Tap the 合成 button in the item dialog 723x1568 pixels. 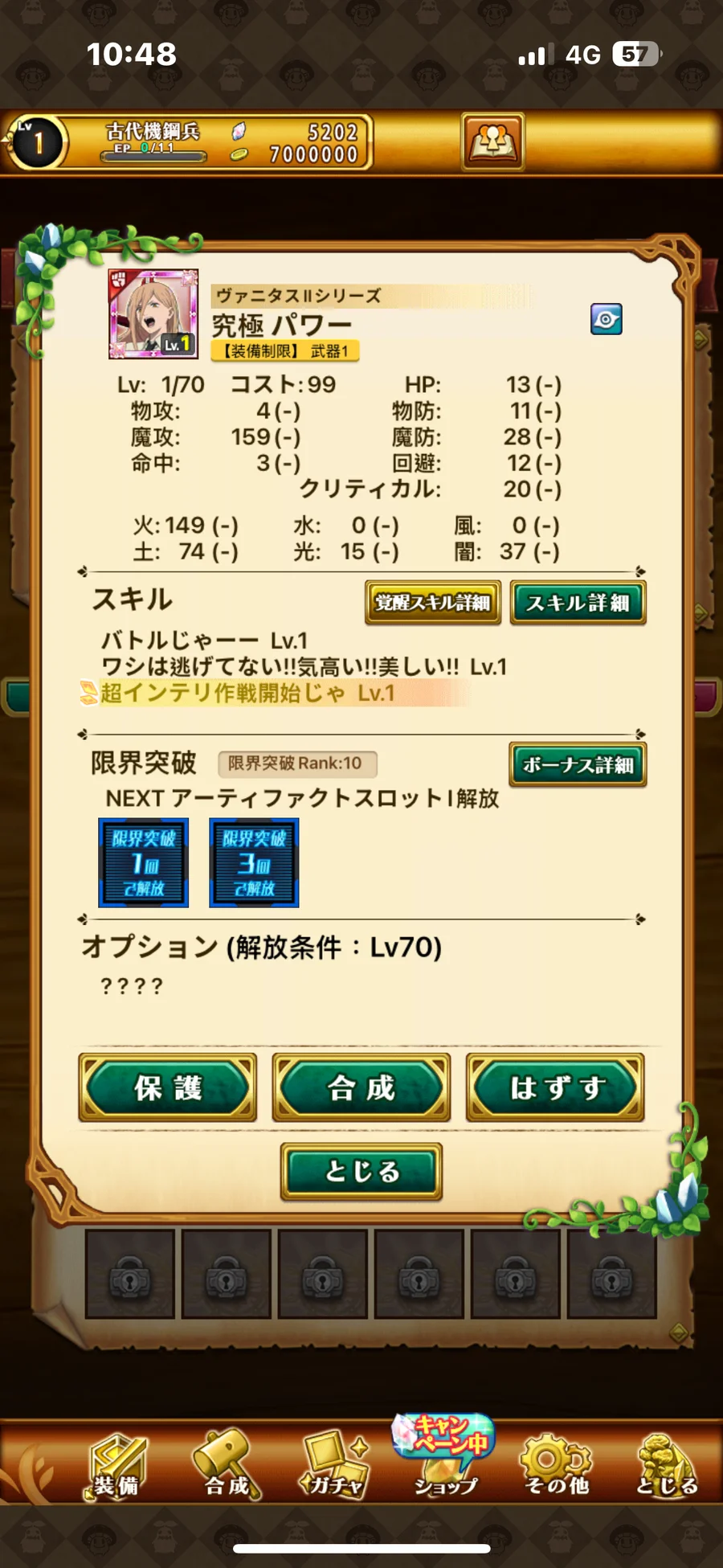pyautogui.click(x=361, y=1087)
